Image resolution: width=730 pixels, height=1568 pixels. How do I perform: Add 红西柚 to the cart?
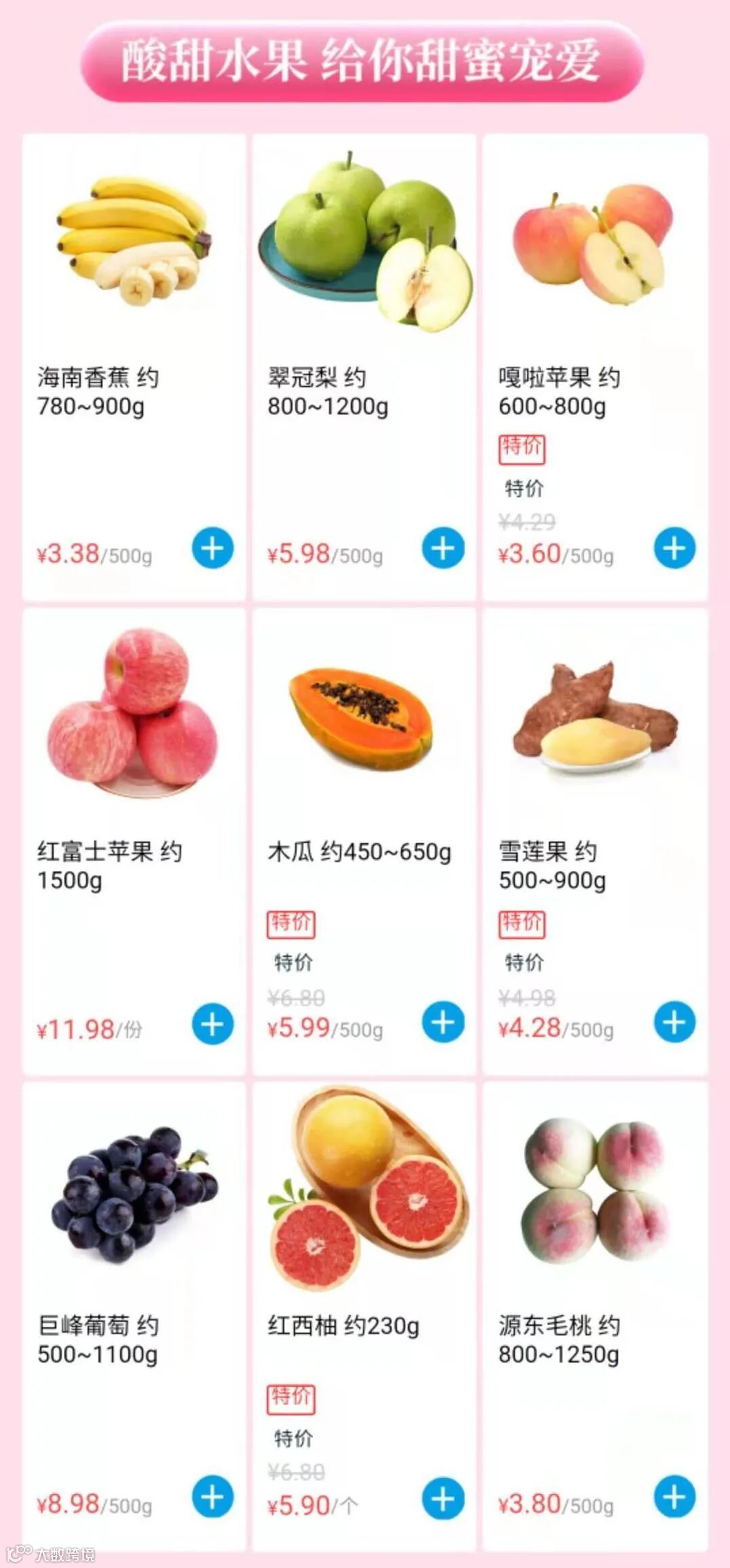(443, 1498)
